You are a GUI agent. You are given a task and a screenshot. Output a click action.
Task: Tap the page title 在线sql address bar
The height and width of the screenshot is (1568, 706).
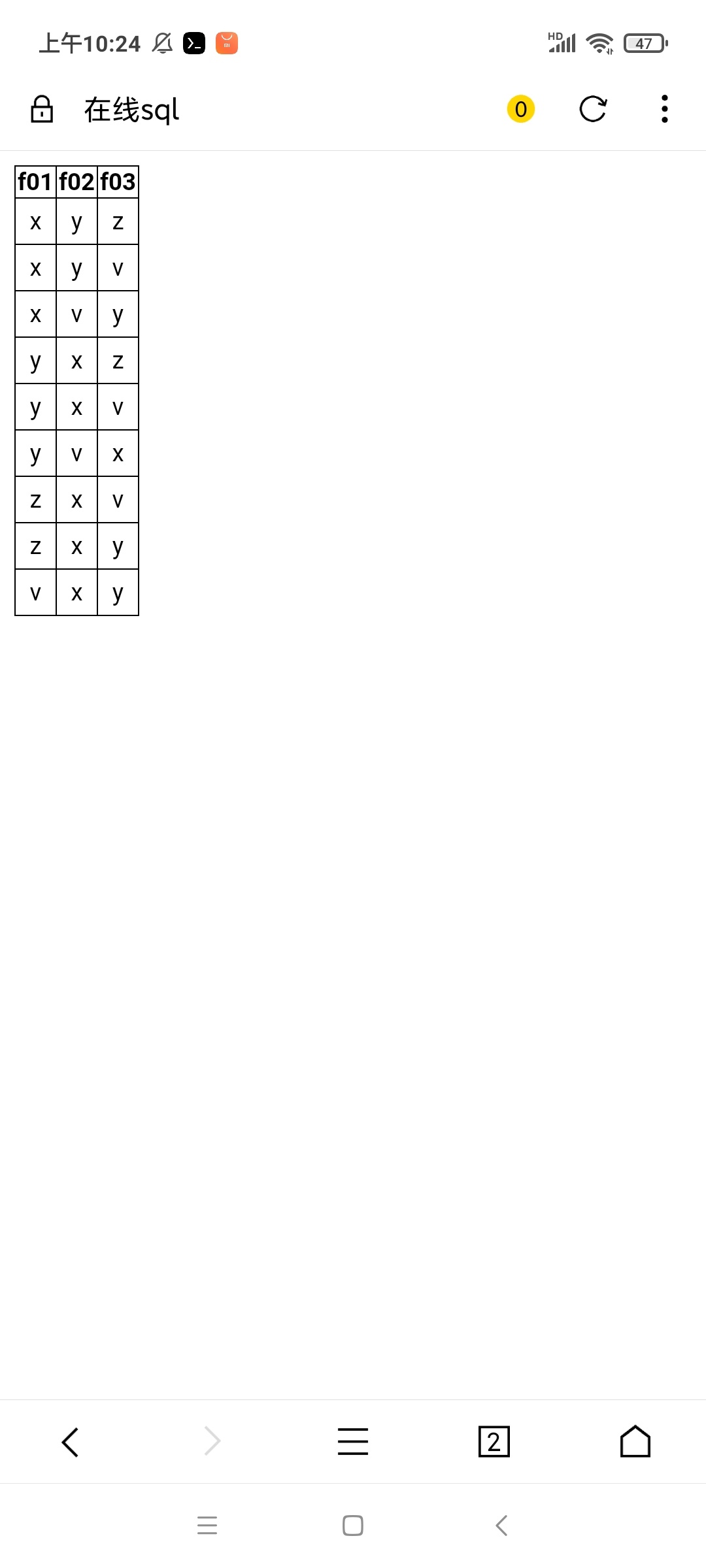coord(132,110)
